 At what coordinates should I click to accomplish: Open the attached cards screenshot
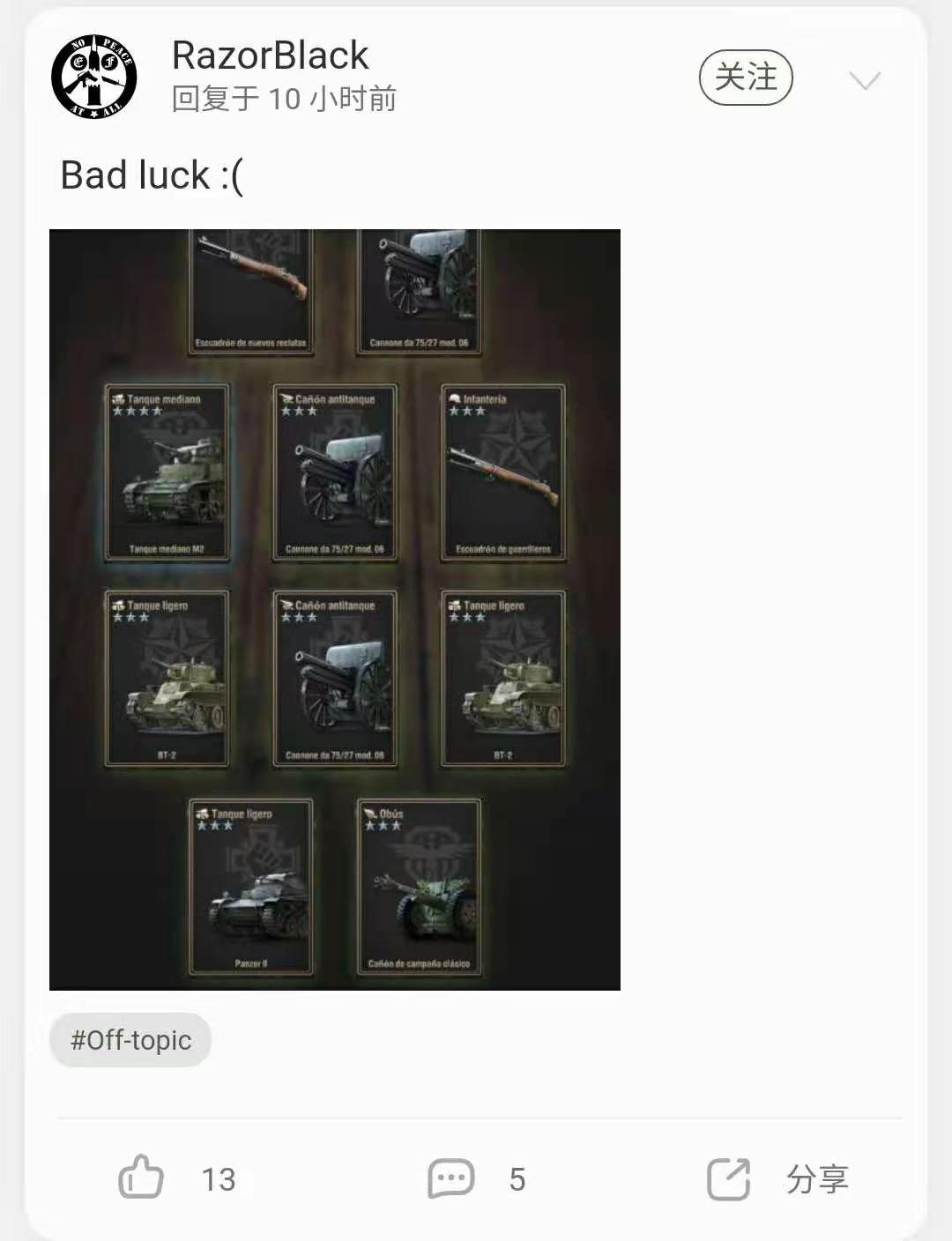click(335, 609)
